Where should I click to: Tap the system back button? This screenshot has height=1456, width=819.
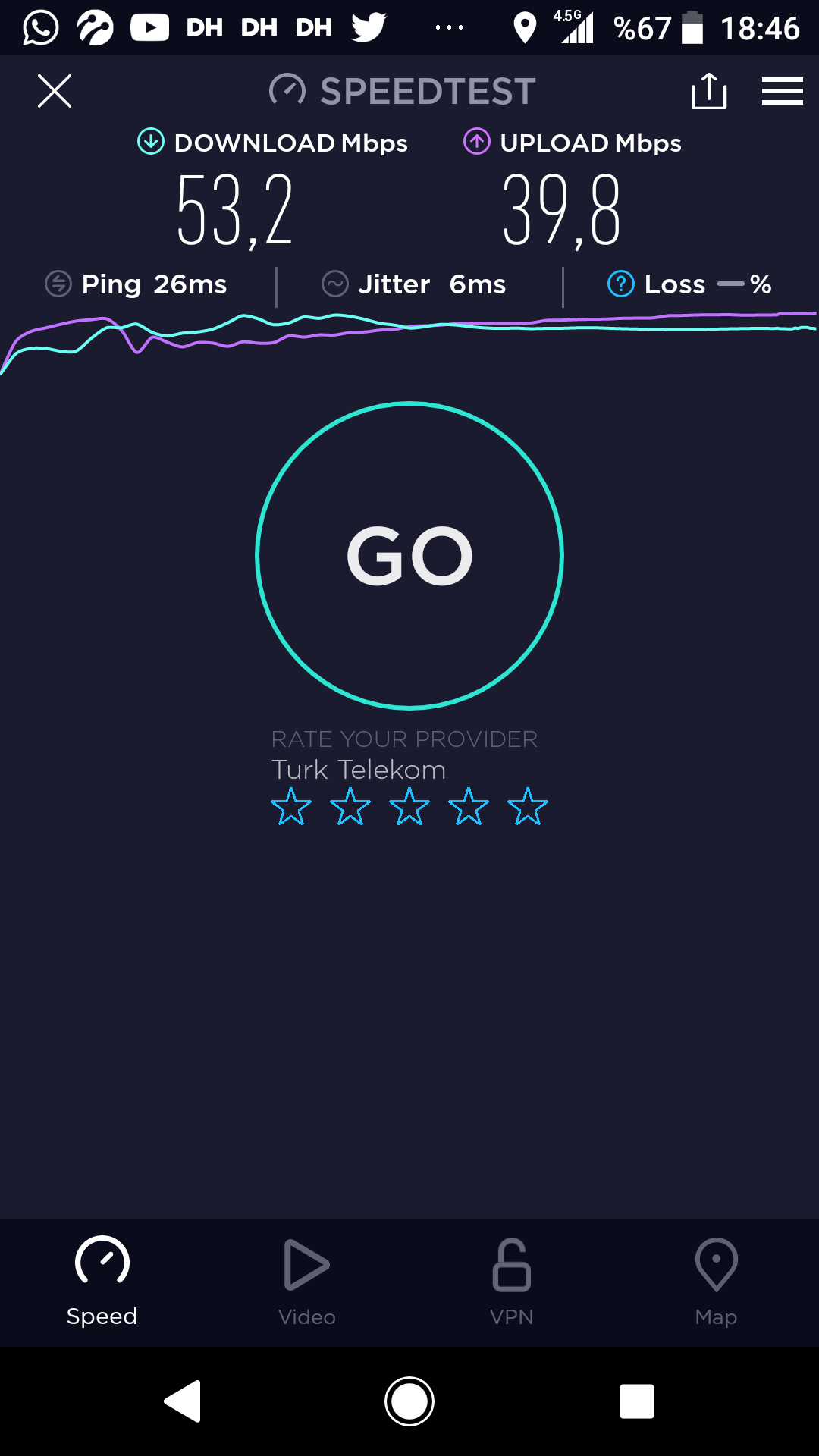(x=183, y=1401)
